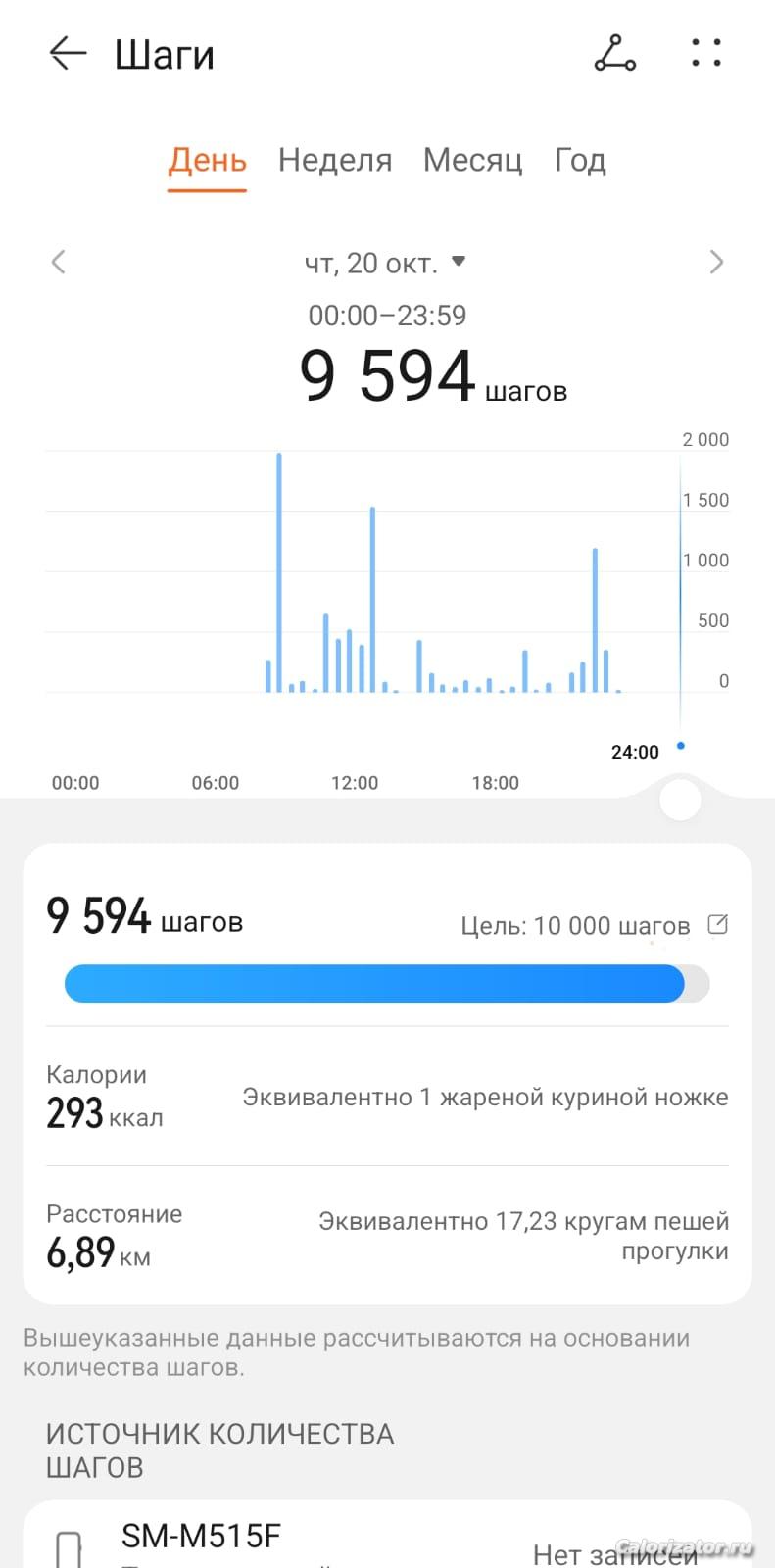Edit the 10 000 steps goal

point(718,924)
